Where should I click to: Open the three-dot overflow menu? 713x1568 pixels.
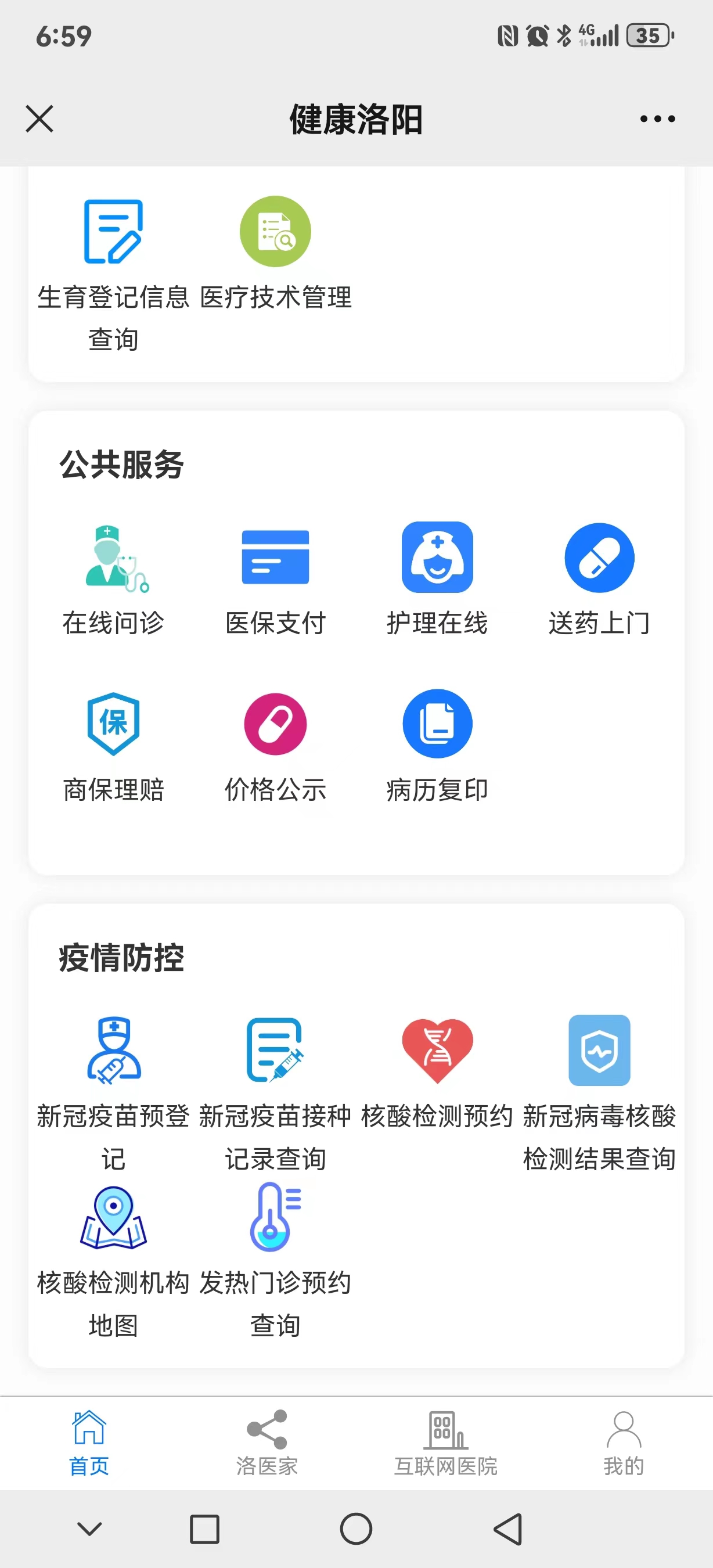pyautogui.click(x=657, y=118)
